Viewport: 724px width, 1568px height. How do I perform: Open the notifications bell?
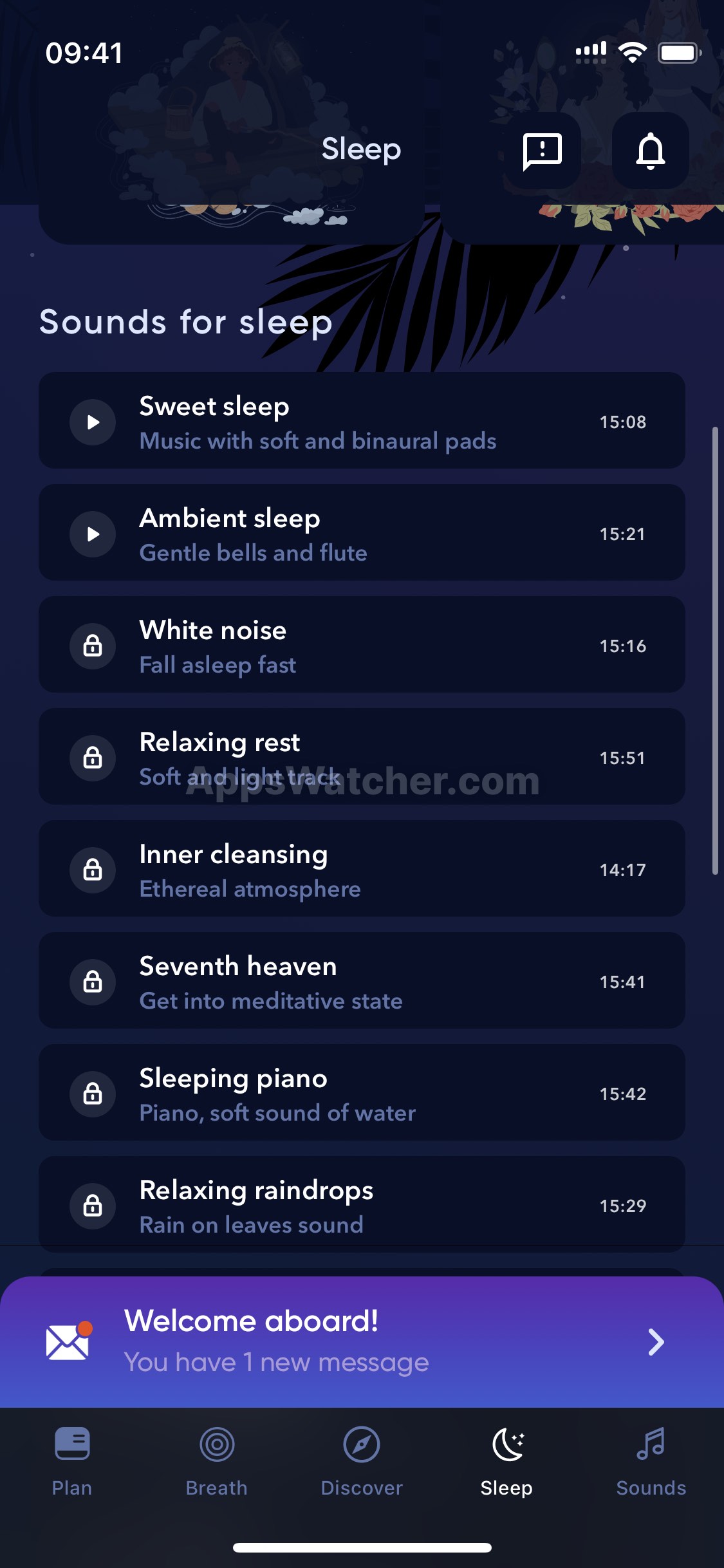click(650, 151)
